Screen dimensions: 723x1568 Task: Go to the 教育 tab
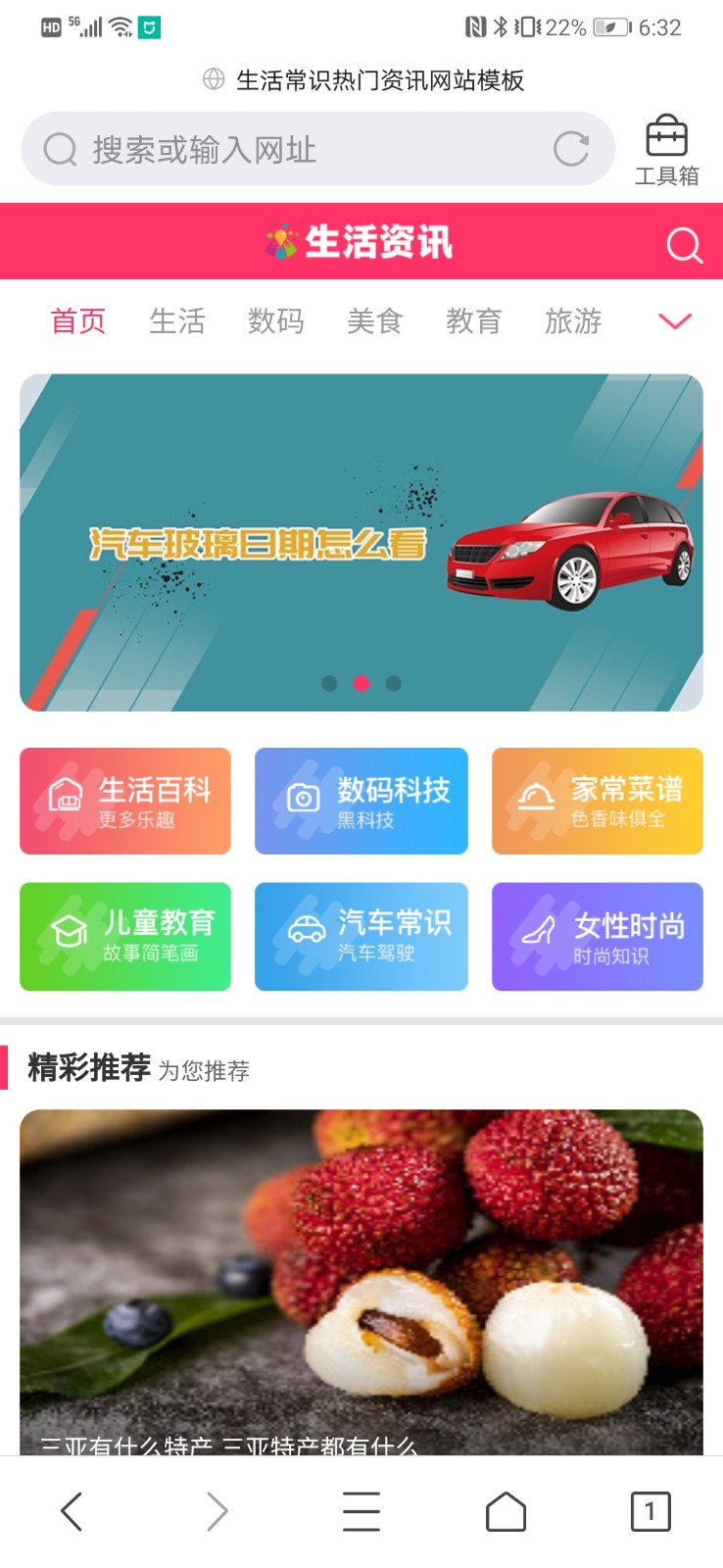tap(474, 321)
